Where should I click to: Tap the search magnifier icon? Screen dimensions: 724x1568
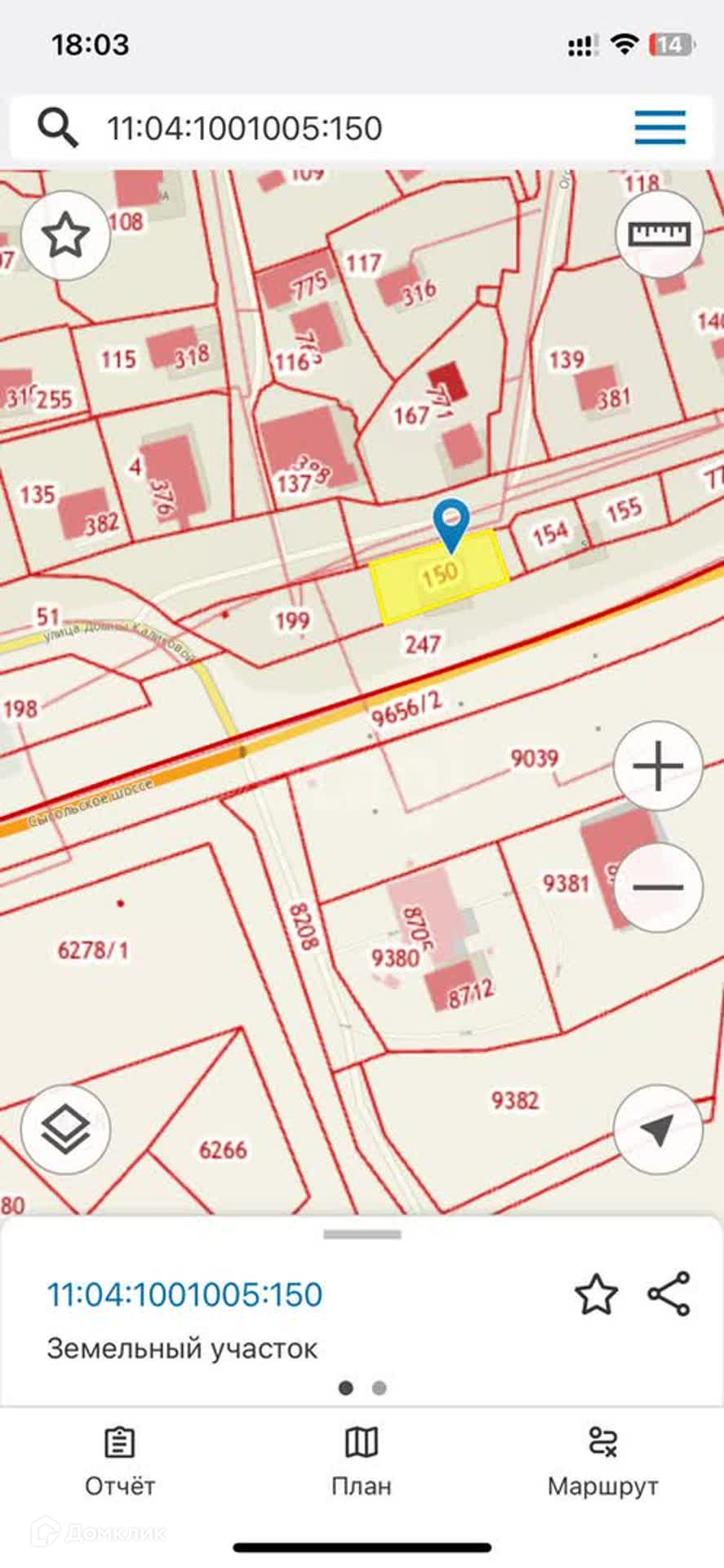click(58, 128)
